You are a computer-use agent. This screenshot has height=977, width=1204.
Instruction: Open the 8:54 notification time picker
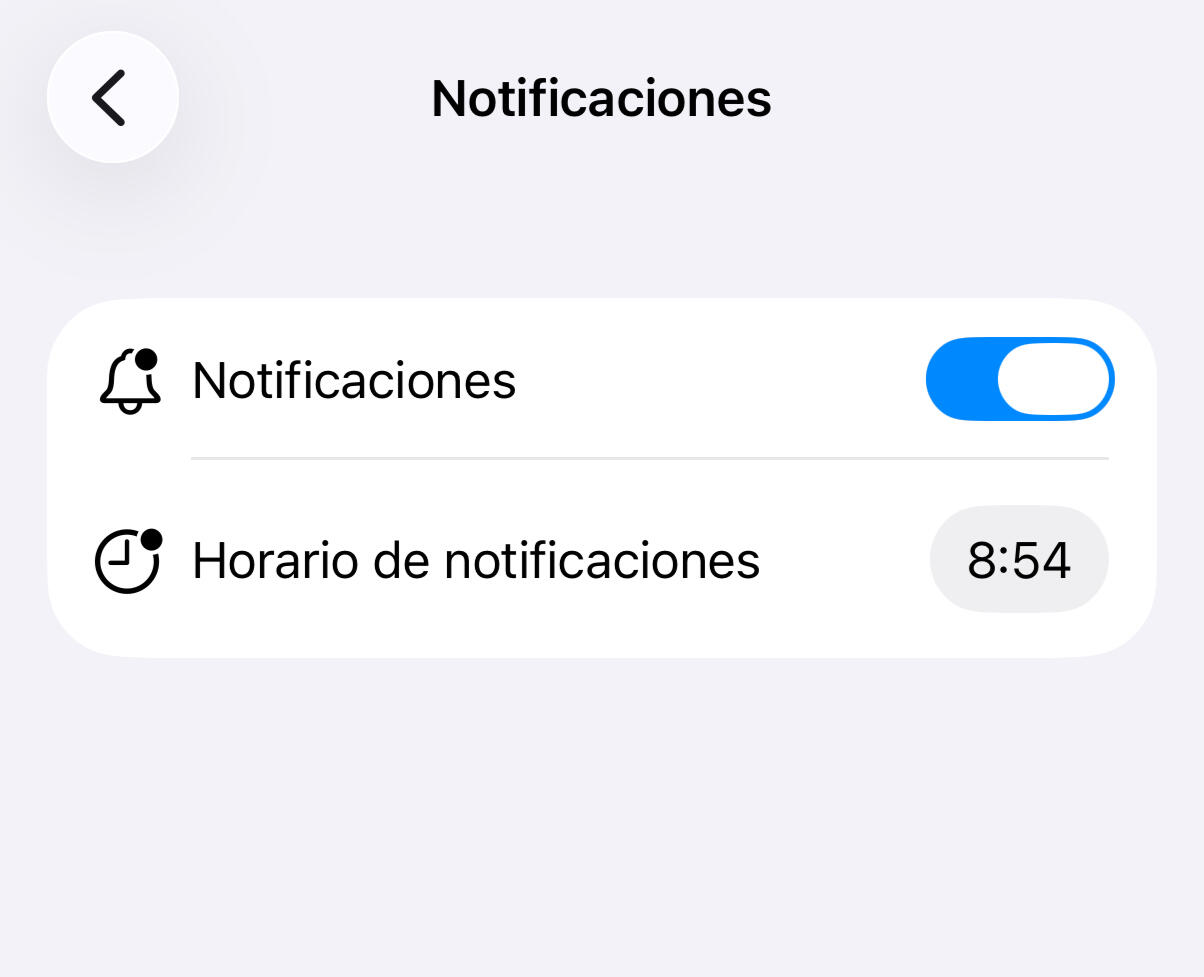(x=1018, y=560)
